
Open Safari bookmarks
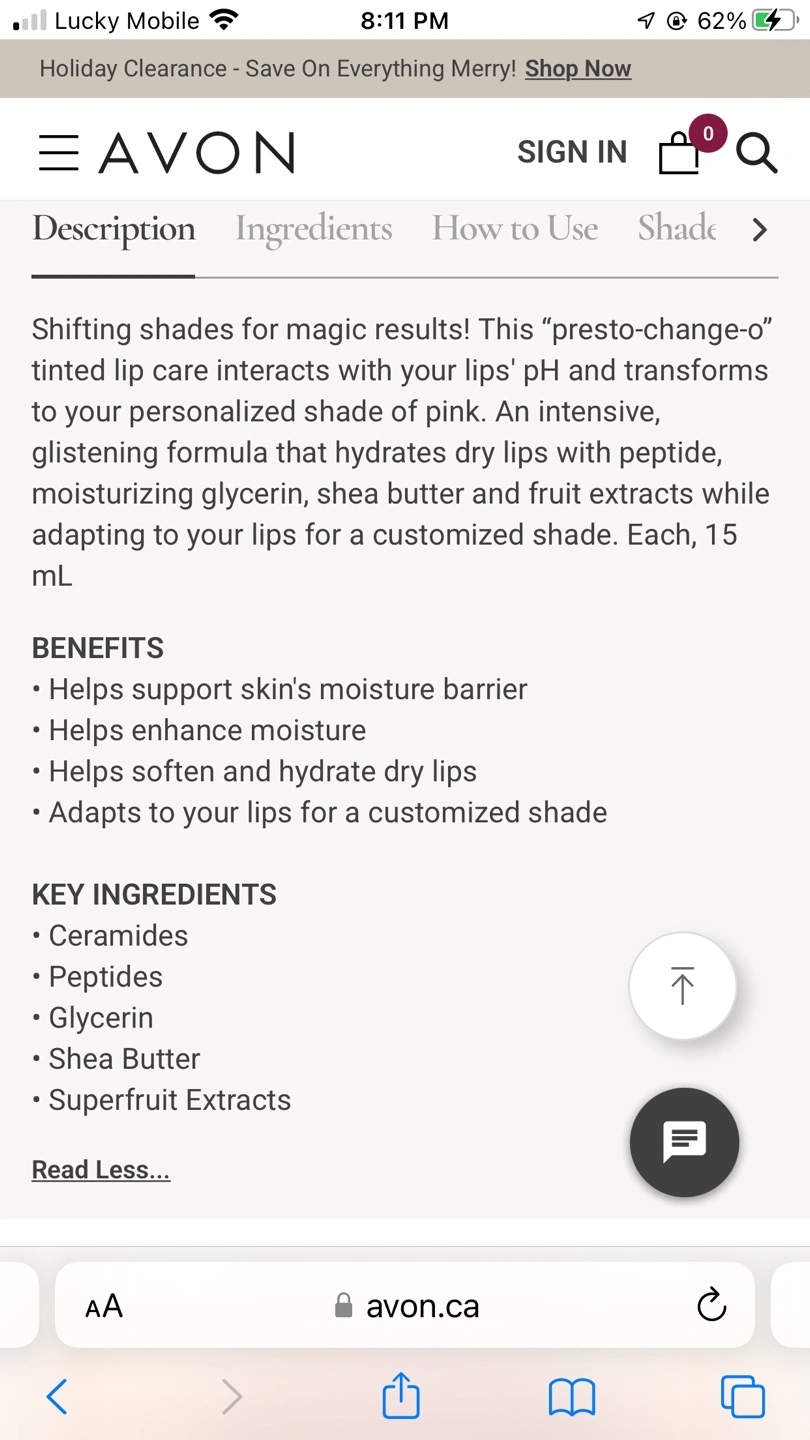click(x=572, y=1397)
